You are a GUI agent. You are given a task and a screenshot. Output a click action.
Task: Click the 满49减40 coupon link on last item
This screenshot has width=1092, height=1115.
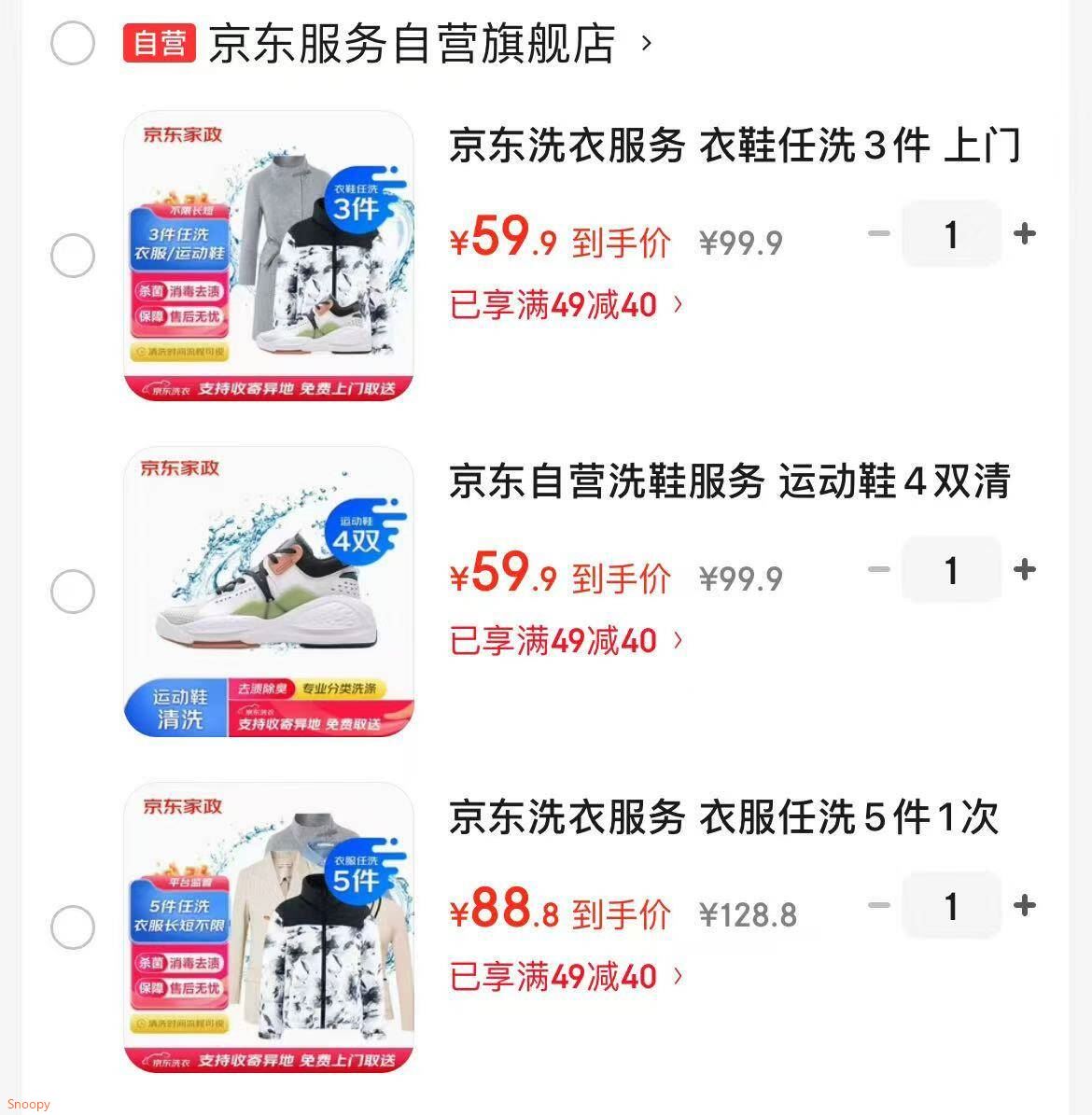pyautogui.click(x=564, y=977)
